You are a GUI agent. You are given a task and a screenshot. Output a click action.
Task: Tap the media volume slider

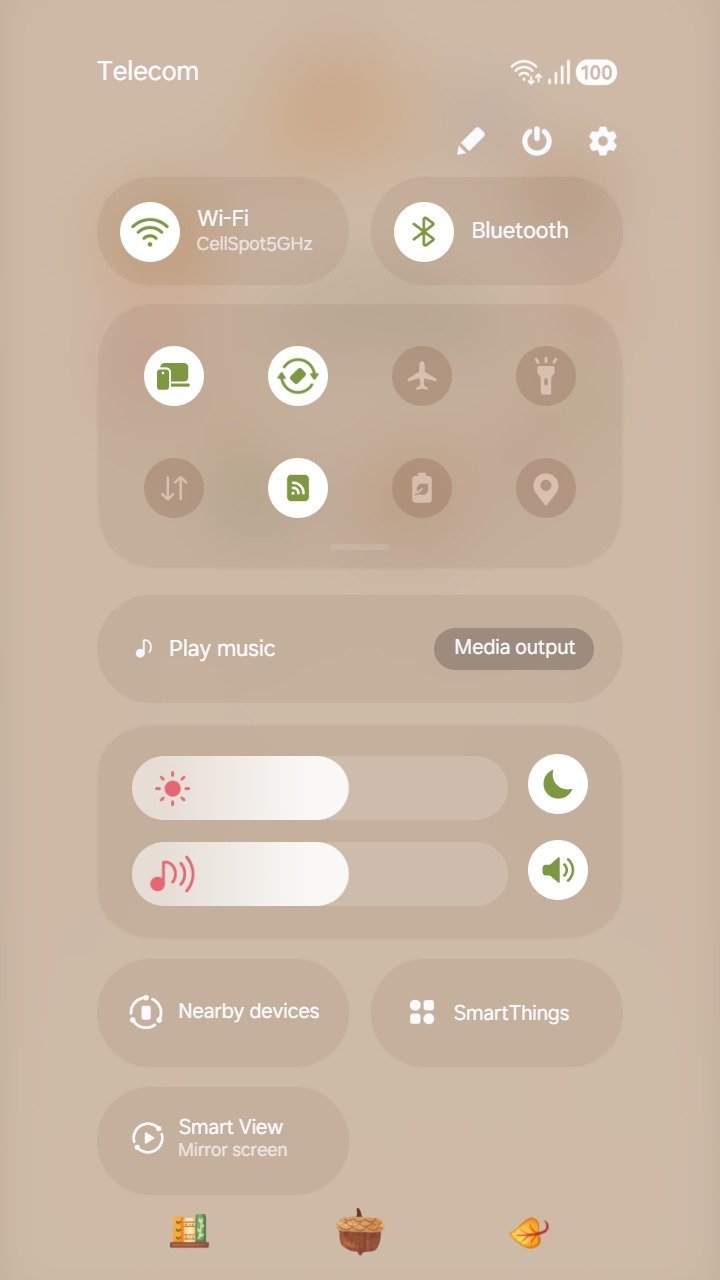[x=320, y=874]
